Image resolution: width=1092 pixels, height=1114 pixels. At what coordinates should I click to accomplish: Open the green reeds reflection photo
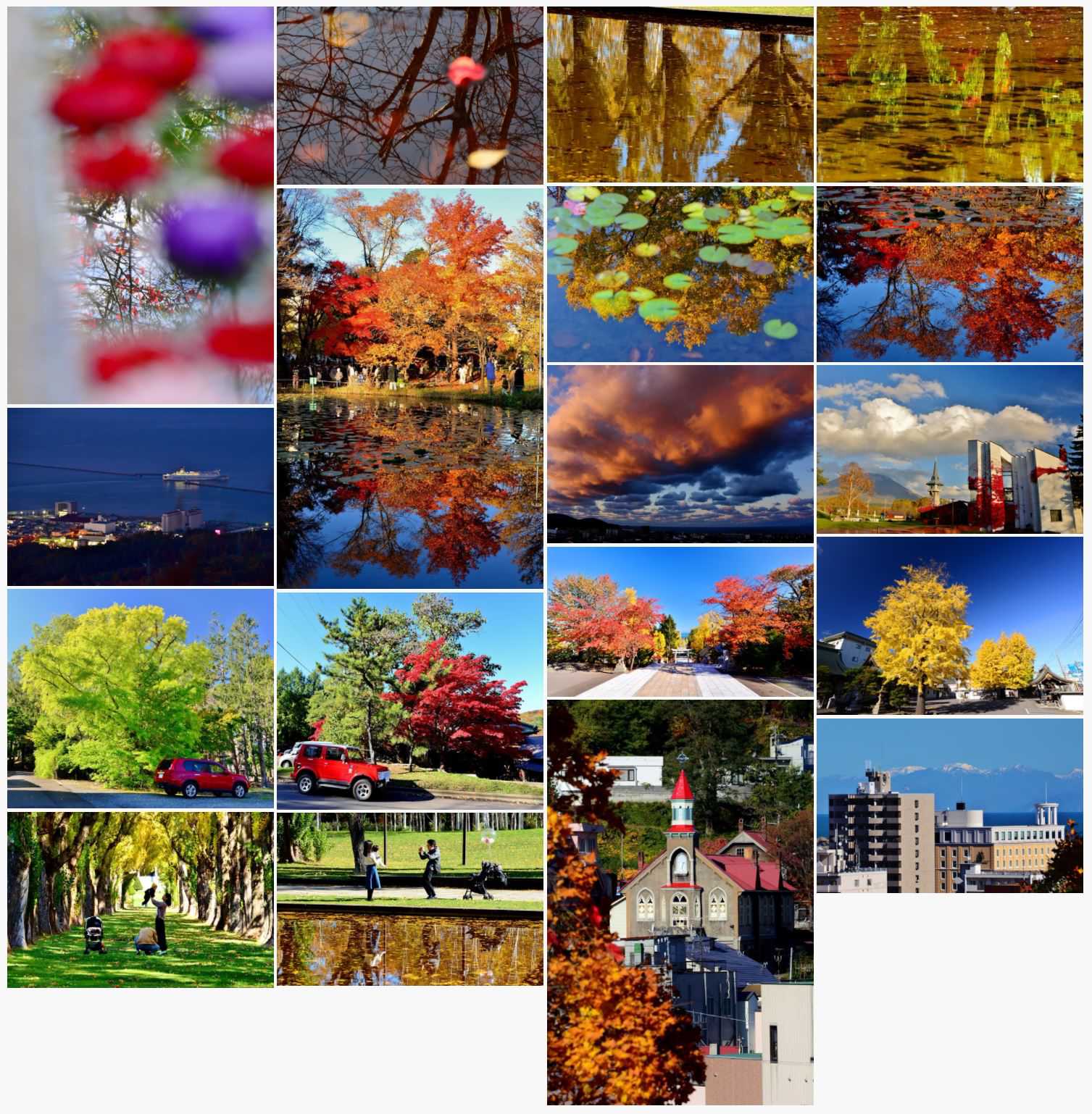tap(949, 95)
